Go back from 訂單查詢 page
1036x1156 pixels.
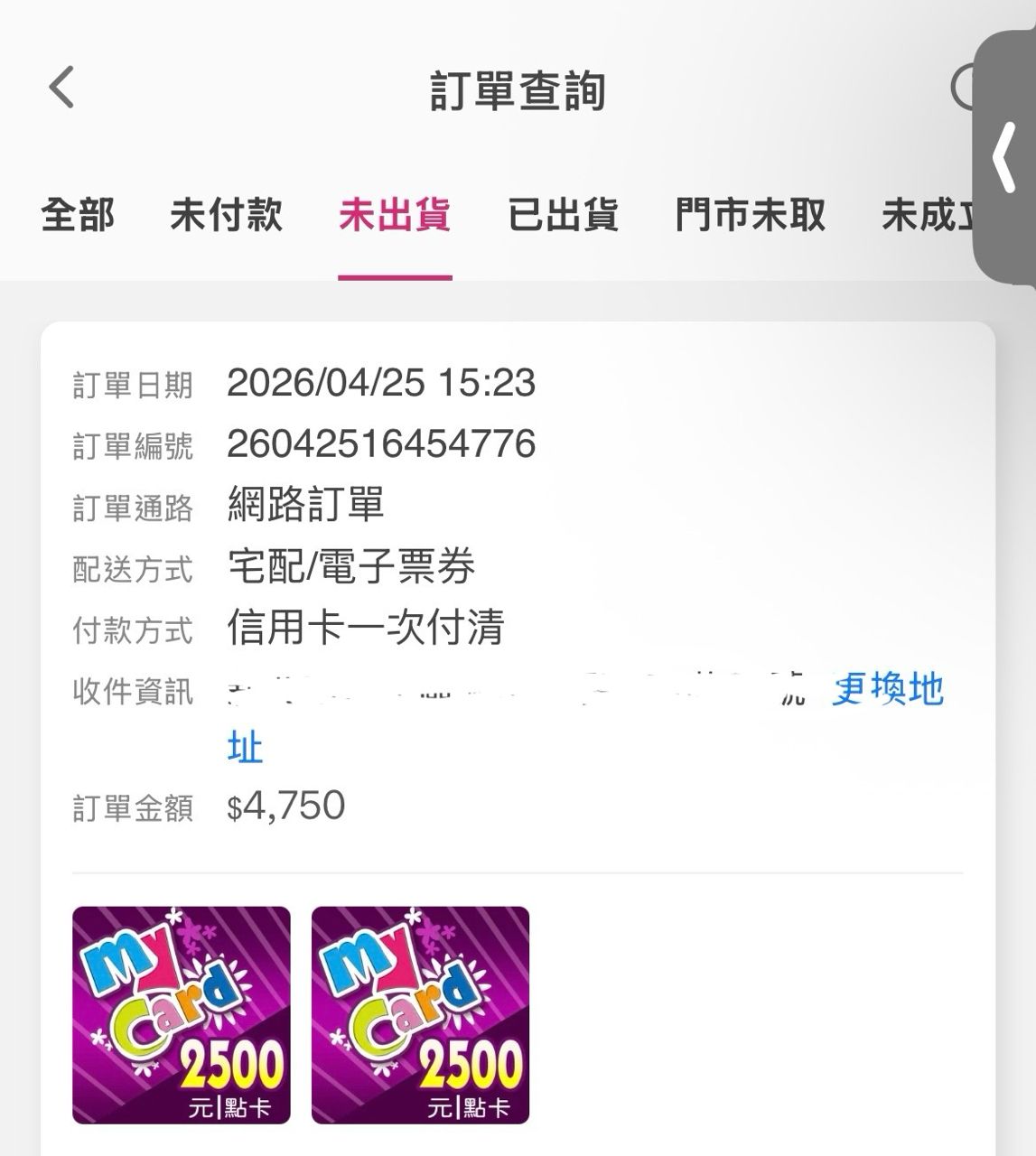pos(61,88)
